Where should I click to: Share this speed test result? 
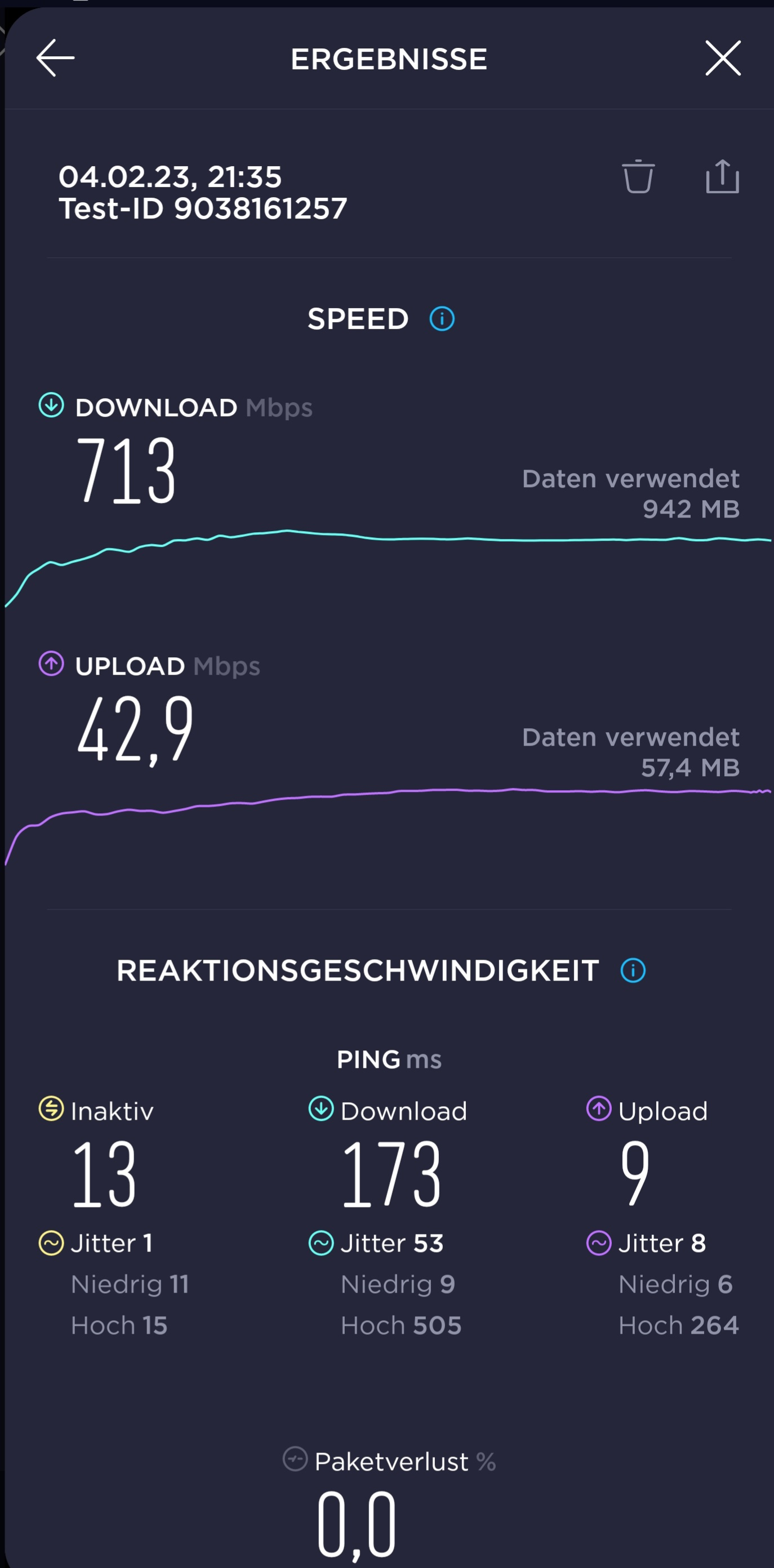coord(722,177)
